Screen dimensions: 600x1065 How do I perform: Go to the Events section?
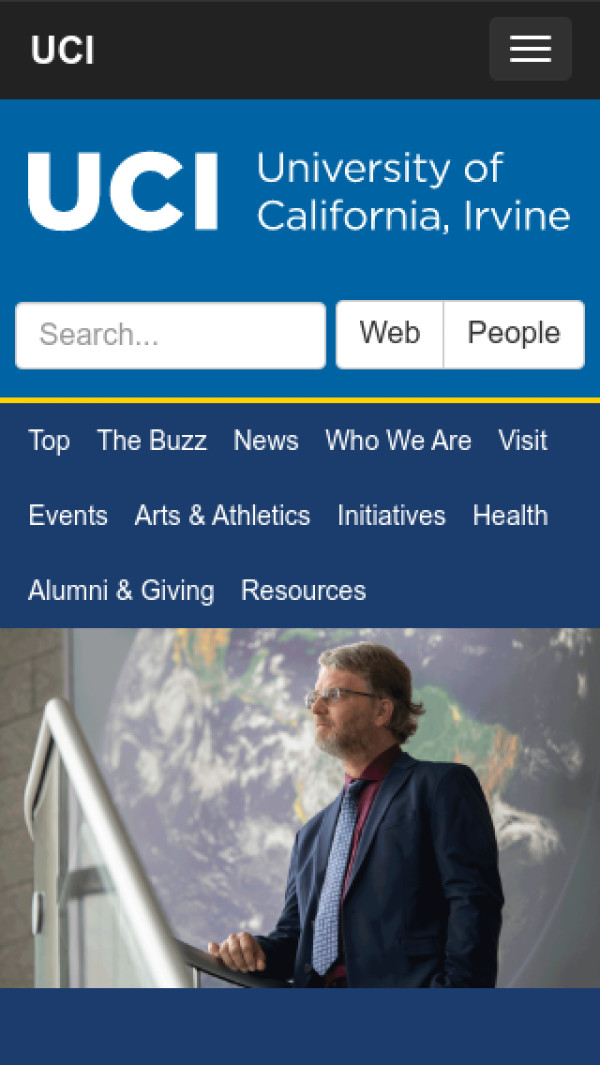68,516
